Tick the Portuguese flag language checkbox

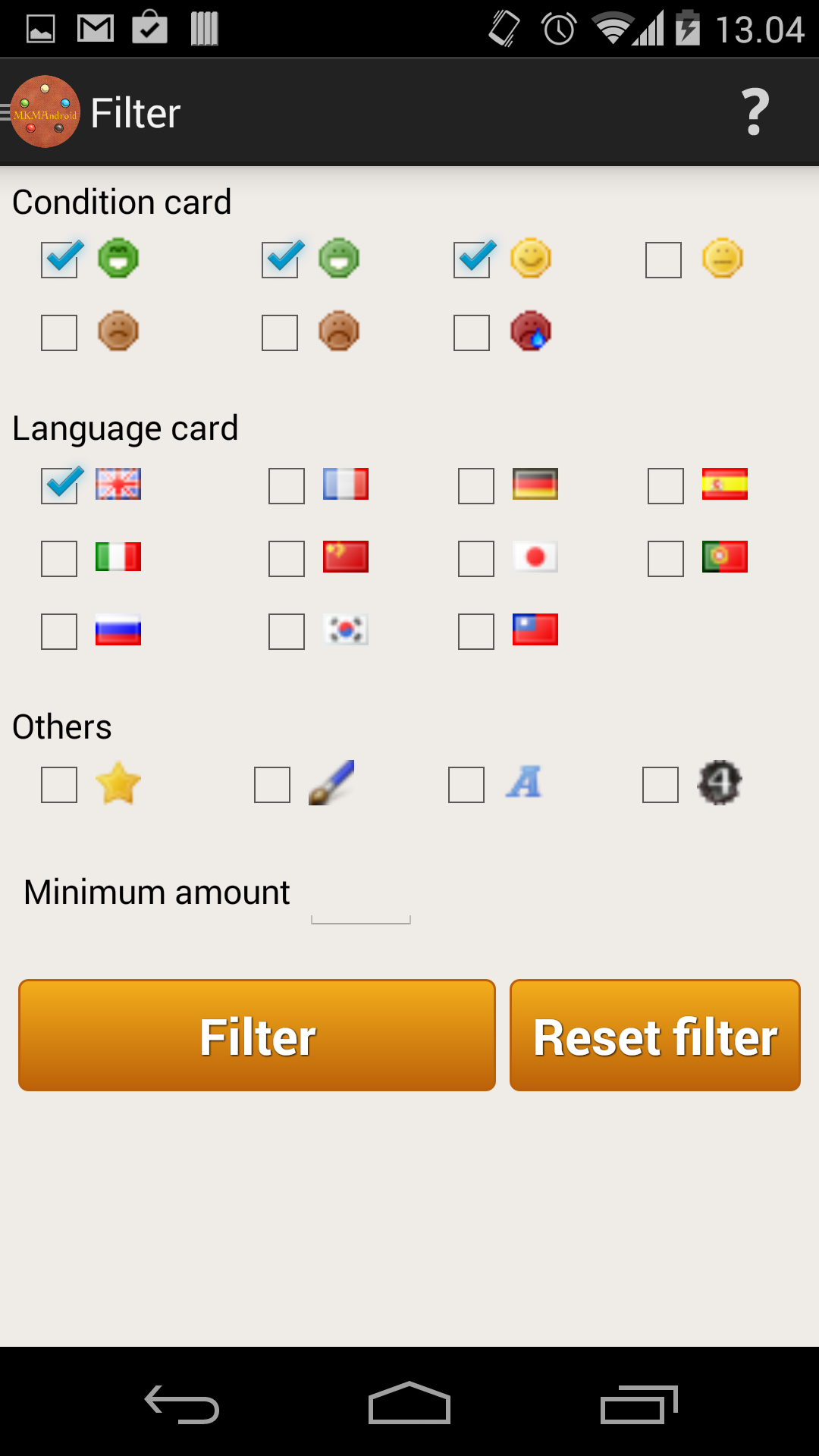666,558
